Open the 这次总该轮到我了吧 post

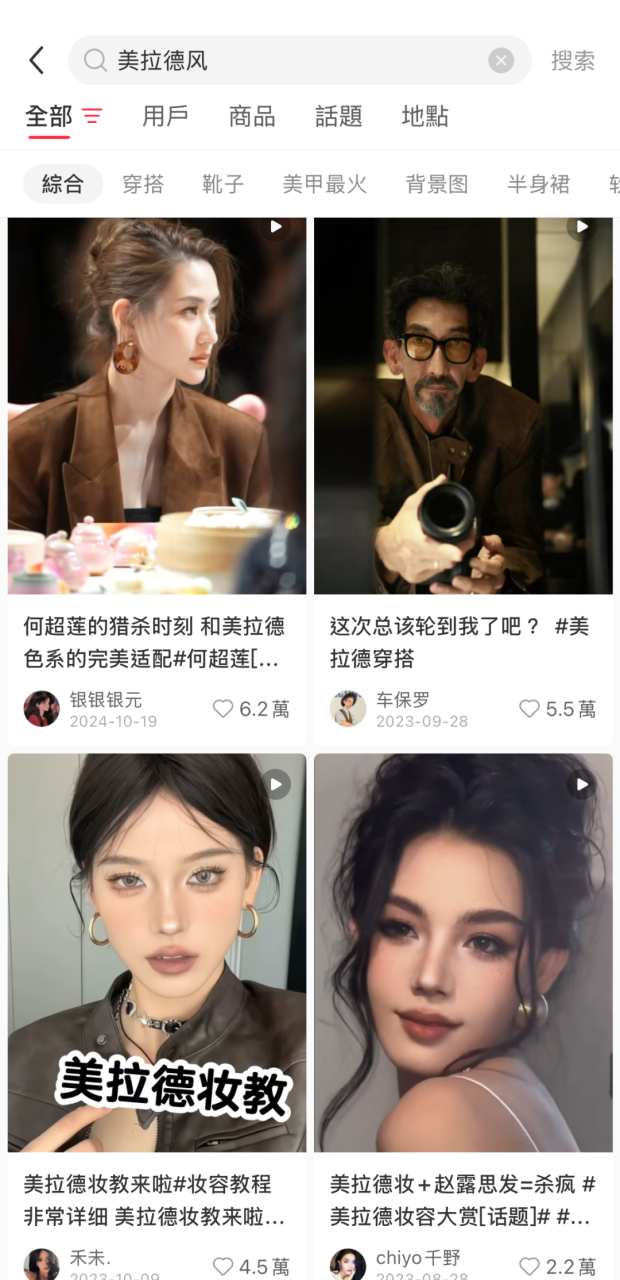point(463,405)
